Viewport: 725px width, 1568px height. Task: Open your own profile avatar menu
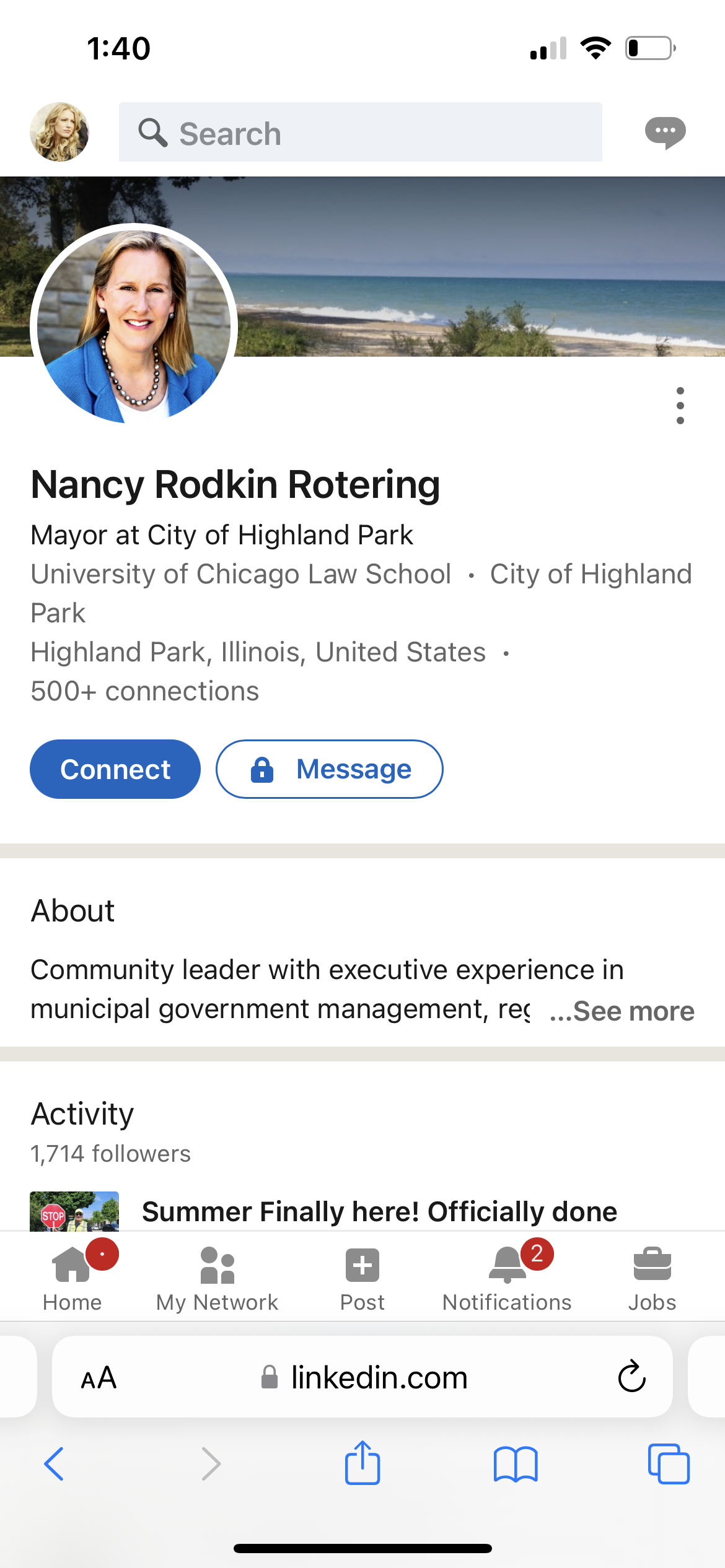coord(59,132)
